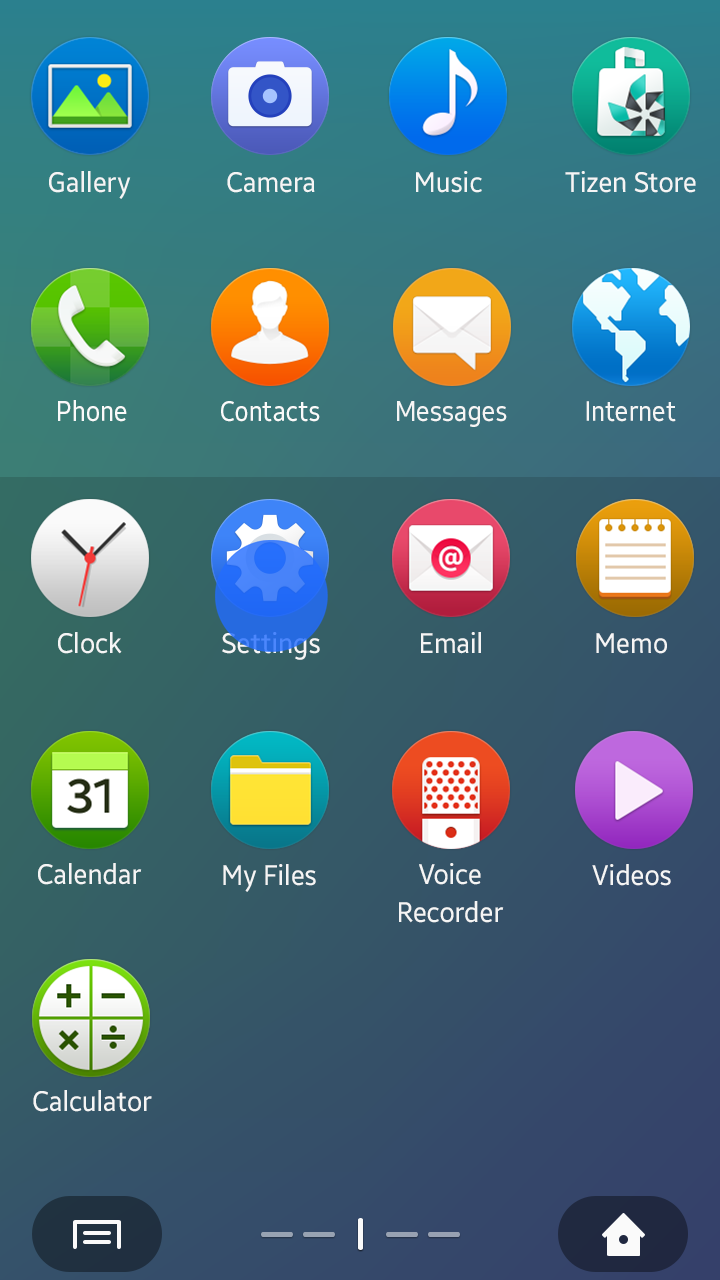Launch the Videos app
The image size is (720, 1280).
(x=634, y=790)
